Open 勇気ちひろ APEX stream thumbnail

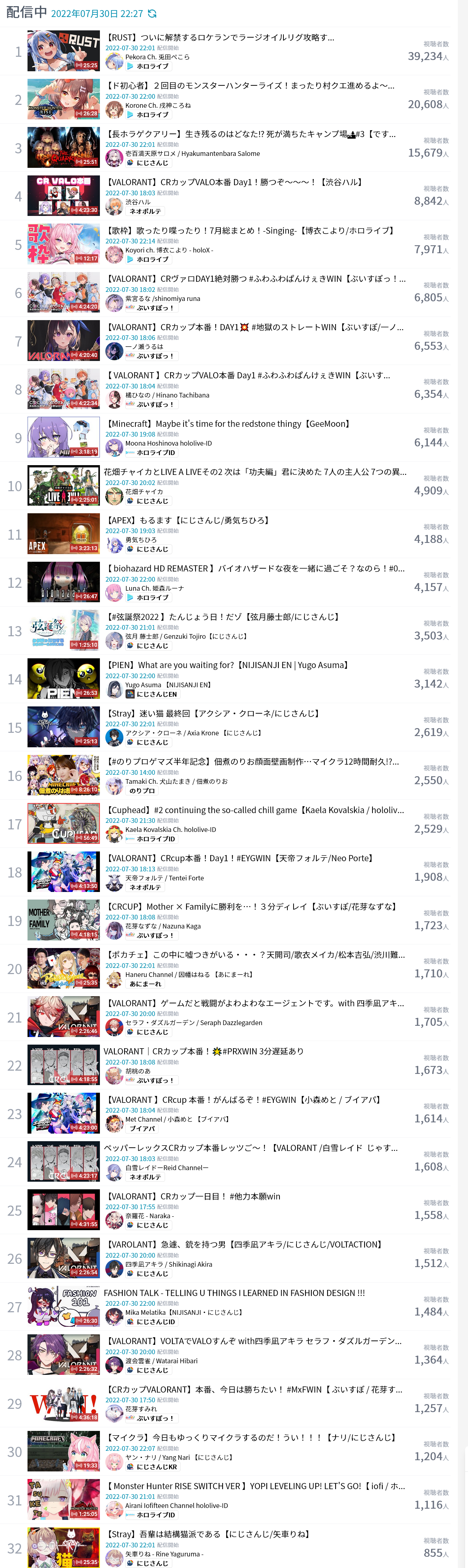click(63, 534)
